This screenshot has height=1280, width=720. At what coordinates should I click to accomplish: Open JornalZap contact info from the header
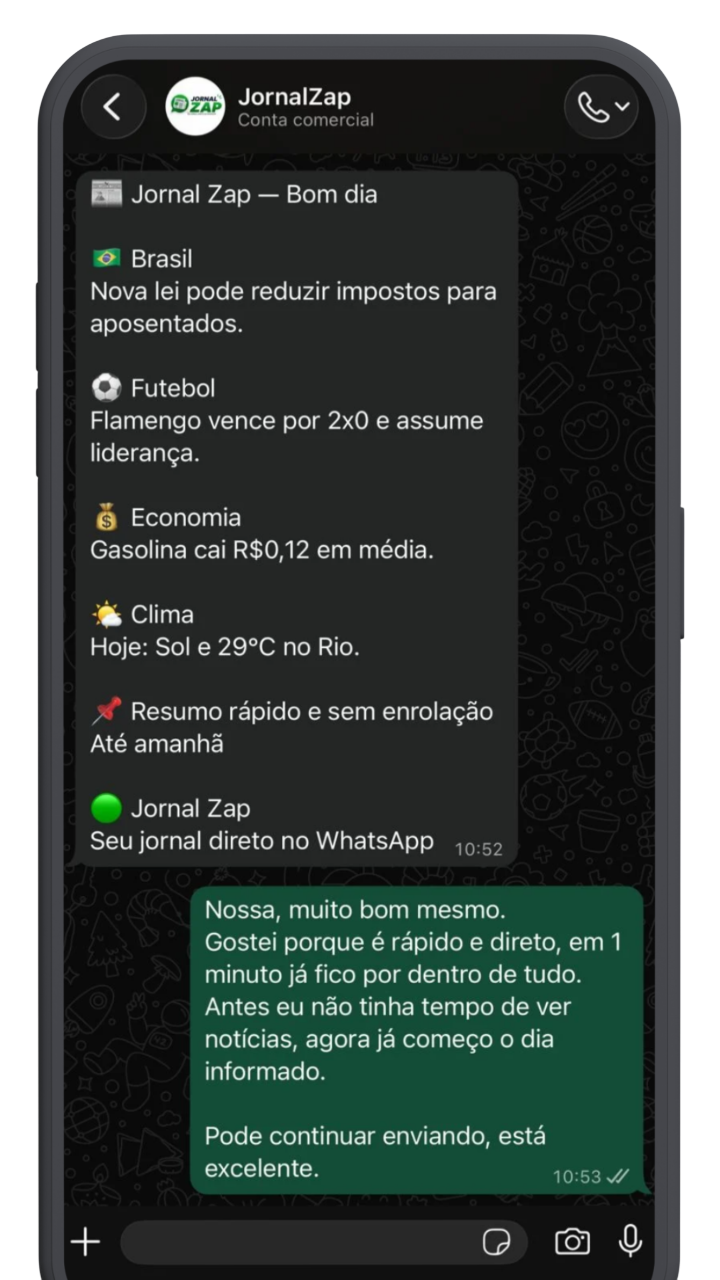coord(294,107)
